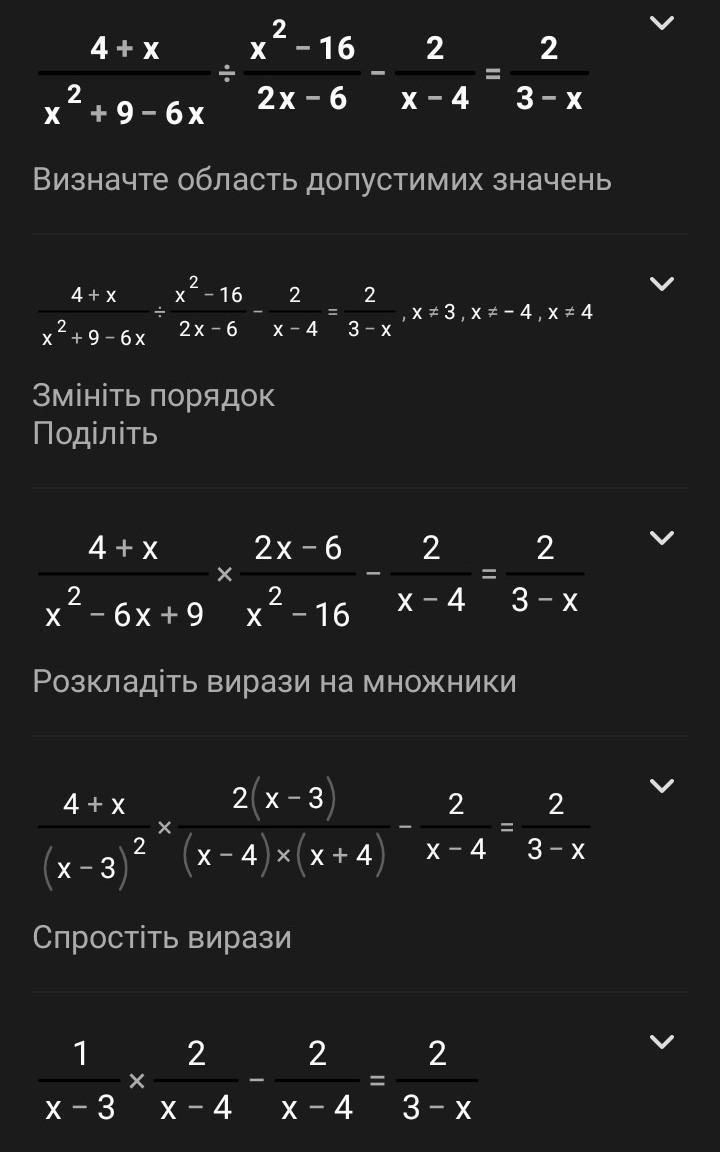Screen dimensions: 720x1152
Task: Expand the 'Визначте область допустимих значень' step
Action: point(662,23)
